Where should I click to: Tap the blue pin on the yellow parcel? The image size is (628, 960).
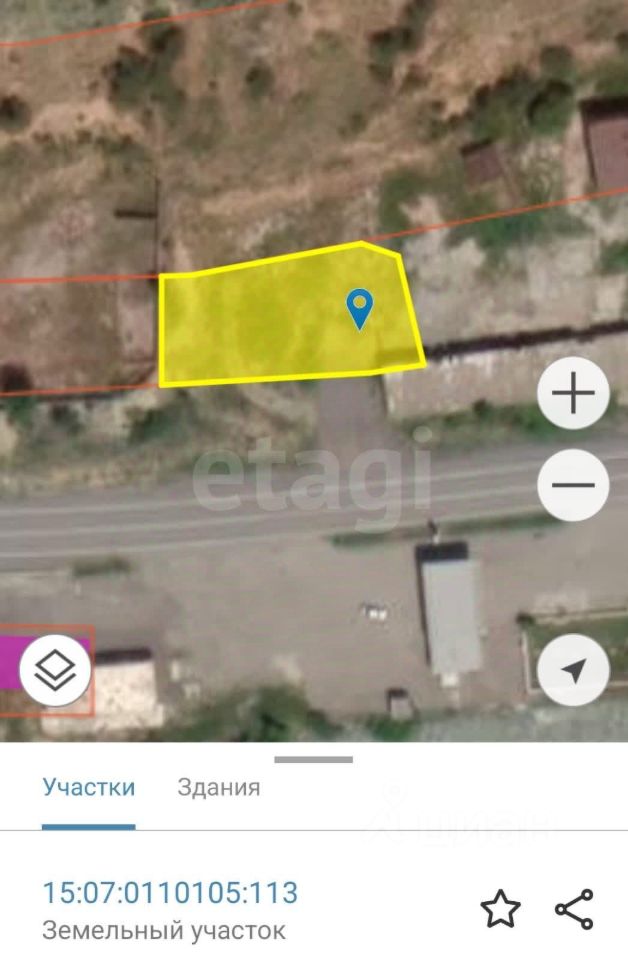[359, 308]
